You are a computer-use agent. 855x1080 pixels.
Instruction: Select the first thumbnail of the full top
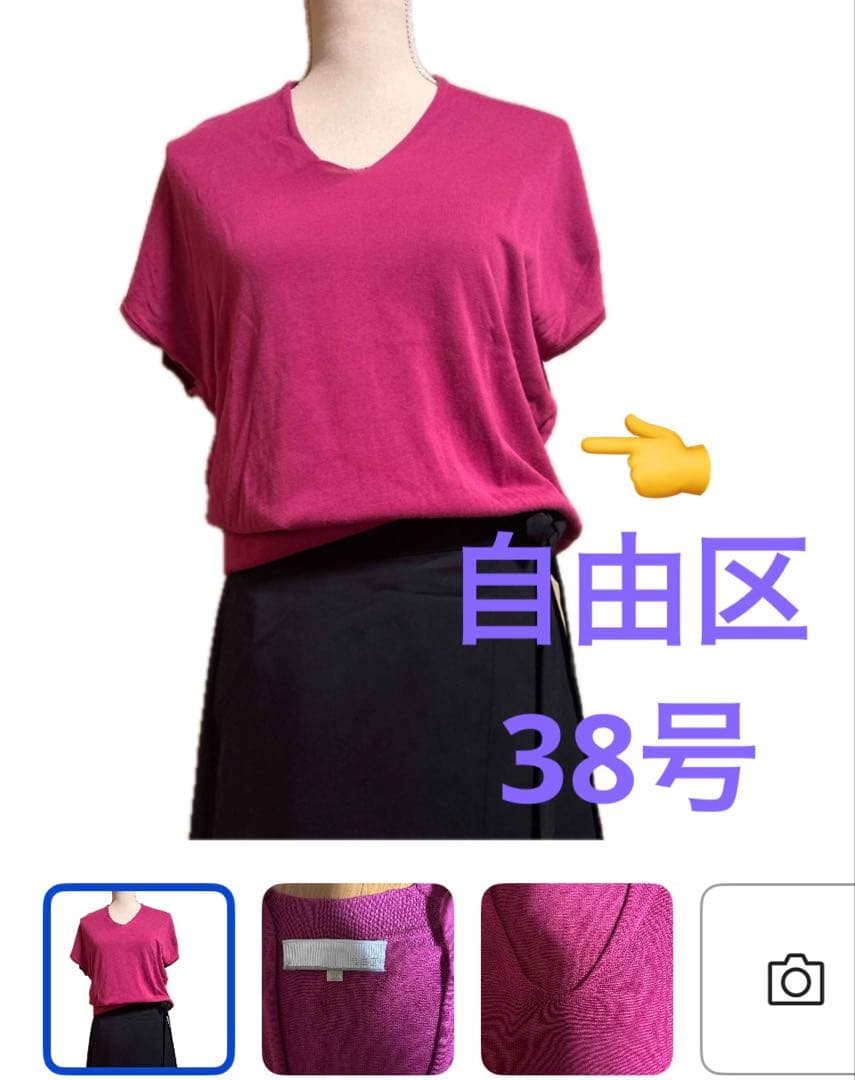coord(138,978)
